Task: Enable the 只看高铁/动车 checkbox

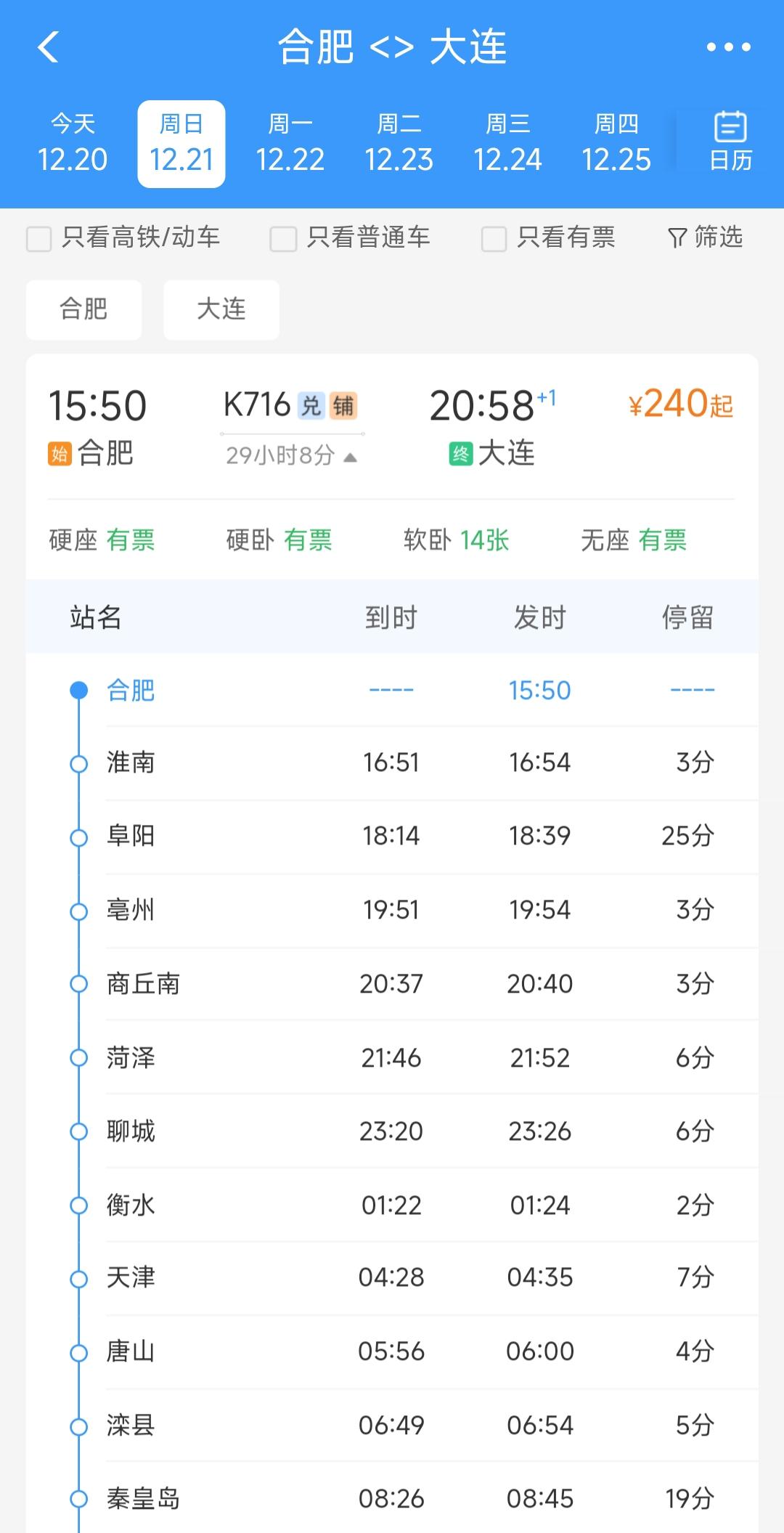Action: (37, 238)
